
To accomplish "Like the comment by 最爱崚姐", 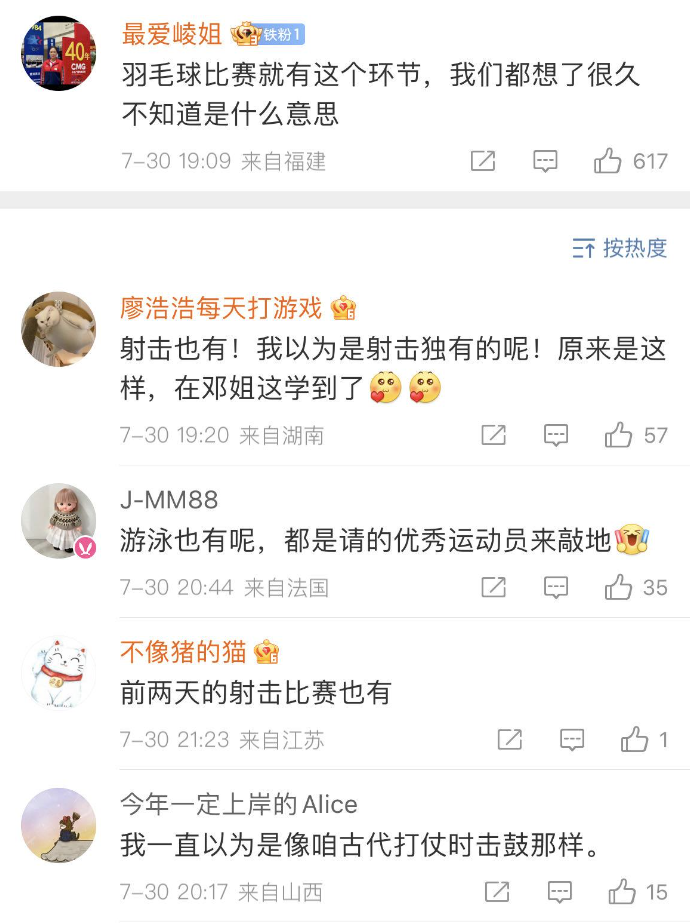I will 608,161.
